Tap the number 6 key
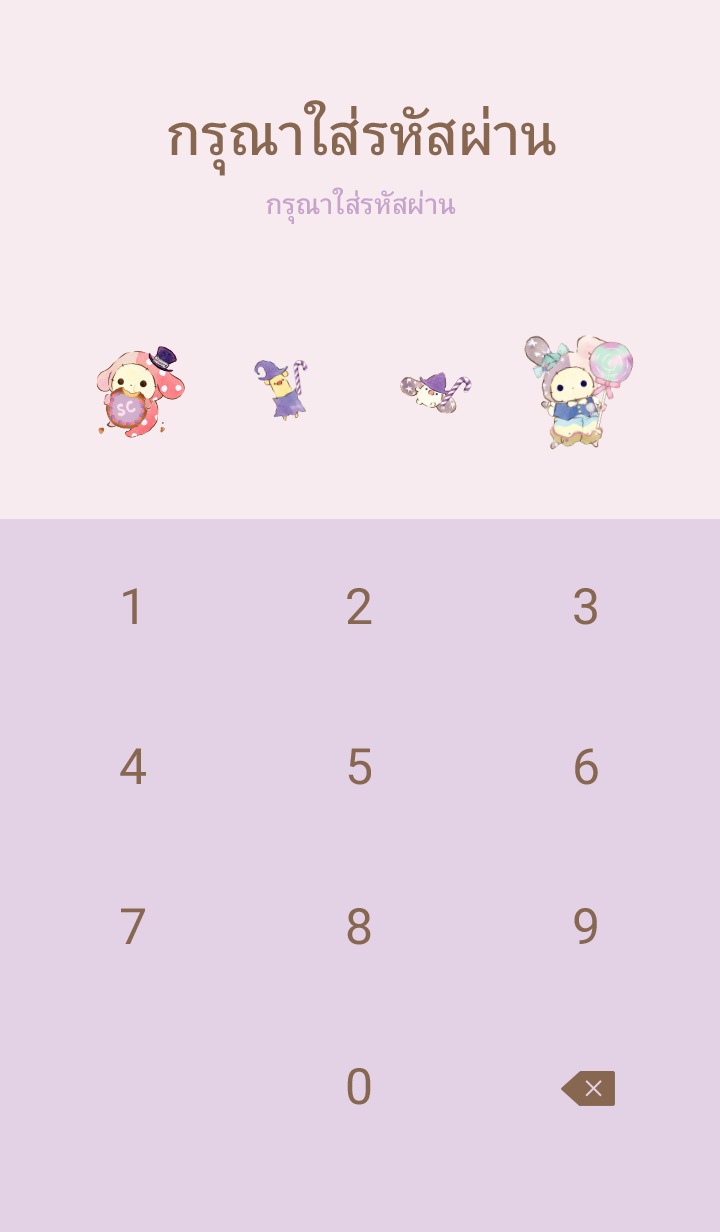 pyautogui.click(x=585, y=767)
